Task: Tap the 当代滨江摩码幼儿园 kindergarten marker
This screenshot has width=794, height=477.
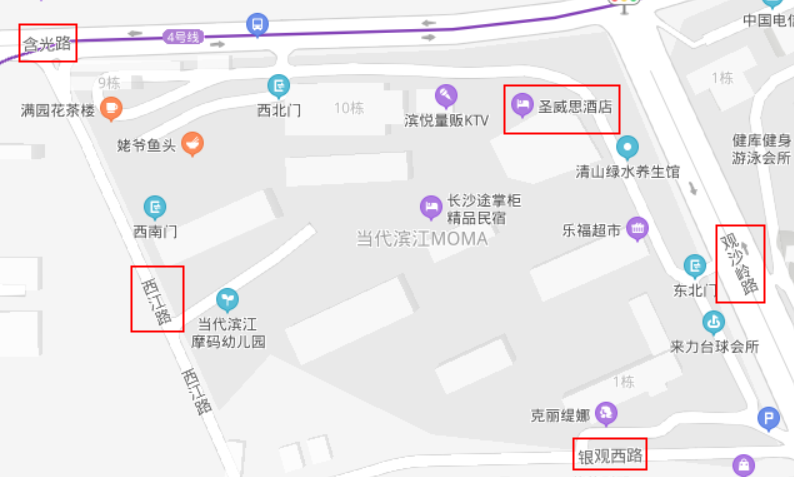Action: pos(228,299)
